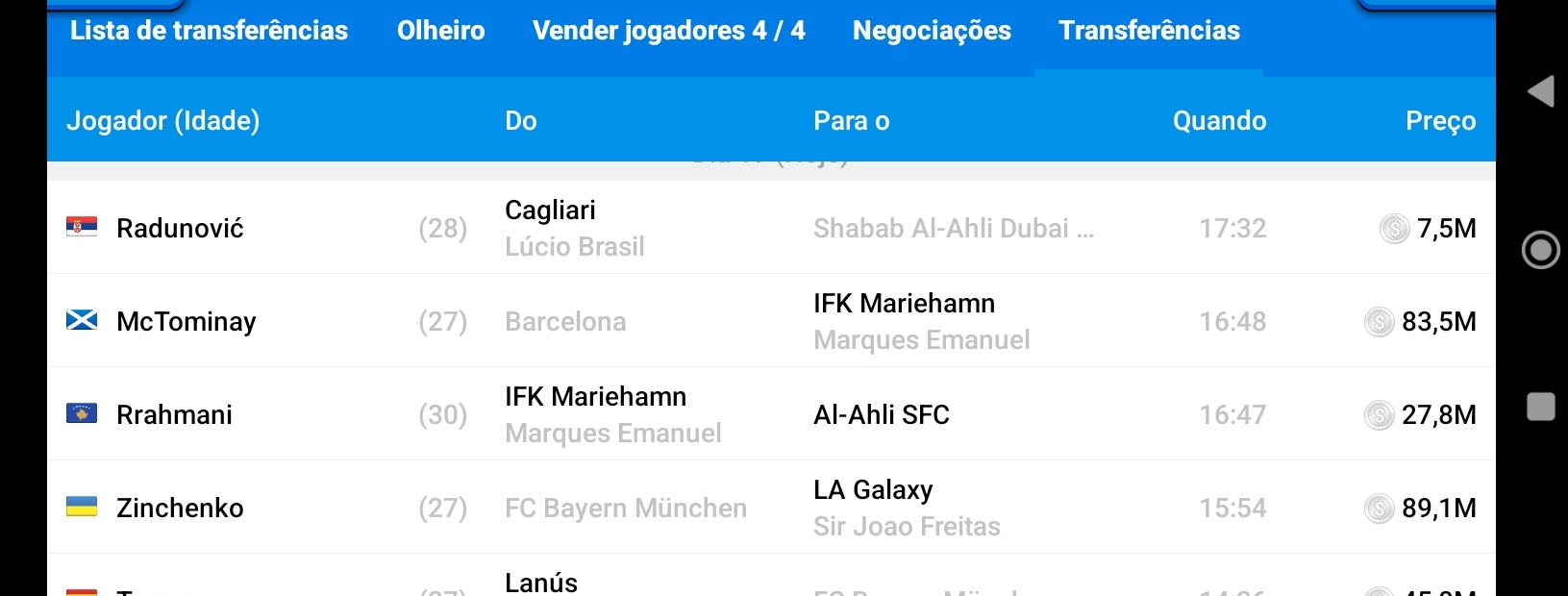
Task: Tap the Transferências tab
Action: (1149, 31)
